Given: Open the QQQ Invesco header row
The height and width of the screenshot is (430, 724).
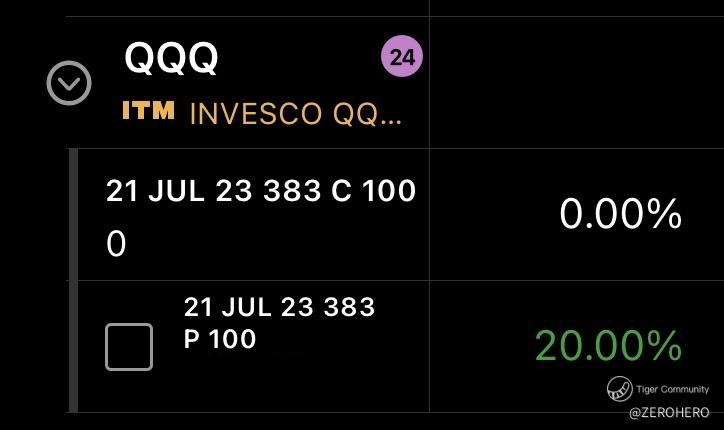Looking at the screenshot, I should point(396,83).
